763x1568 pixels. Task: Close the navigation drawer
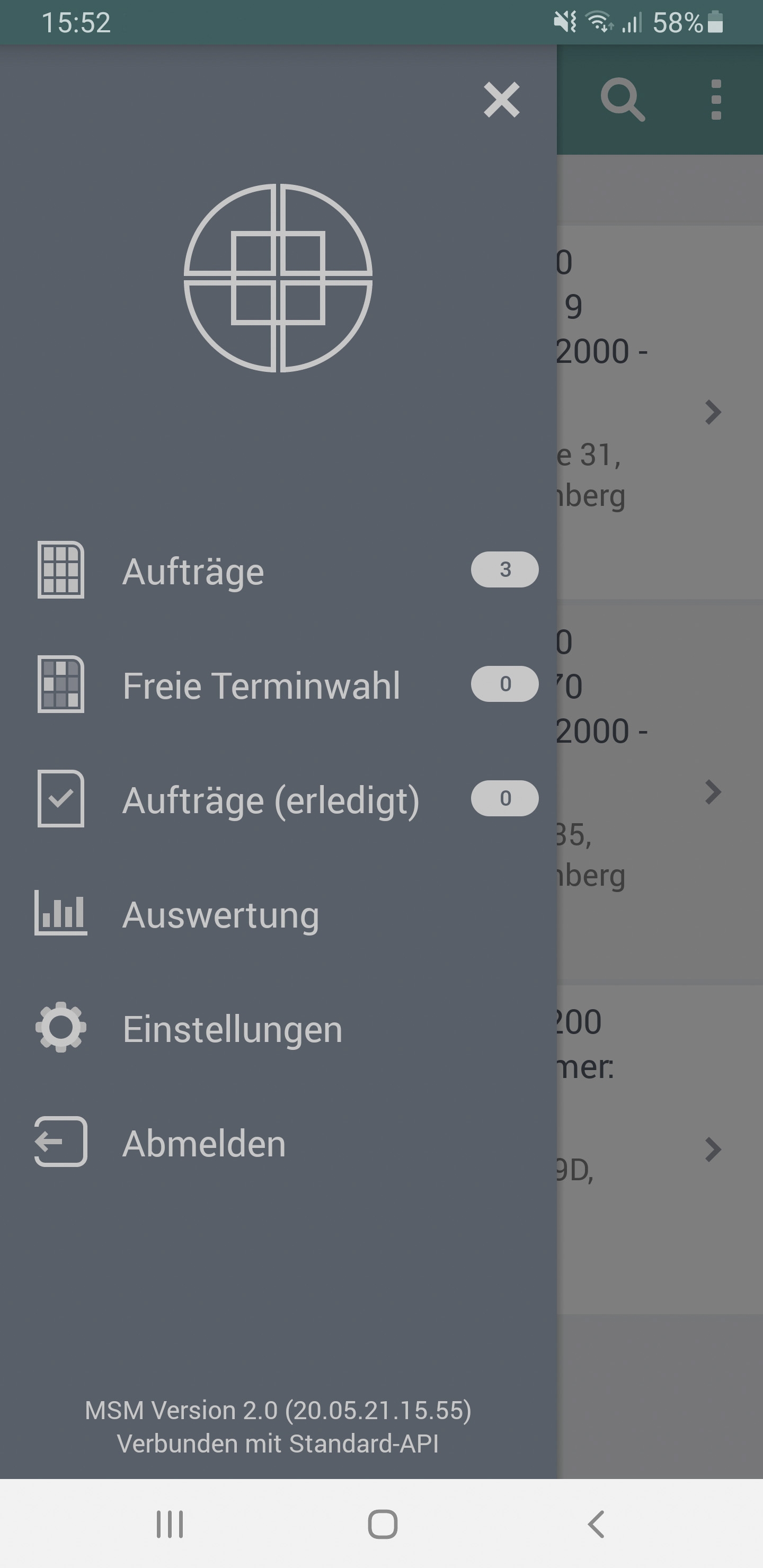501,100
